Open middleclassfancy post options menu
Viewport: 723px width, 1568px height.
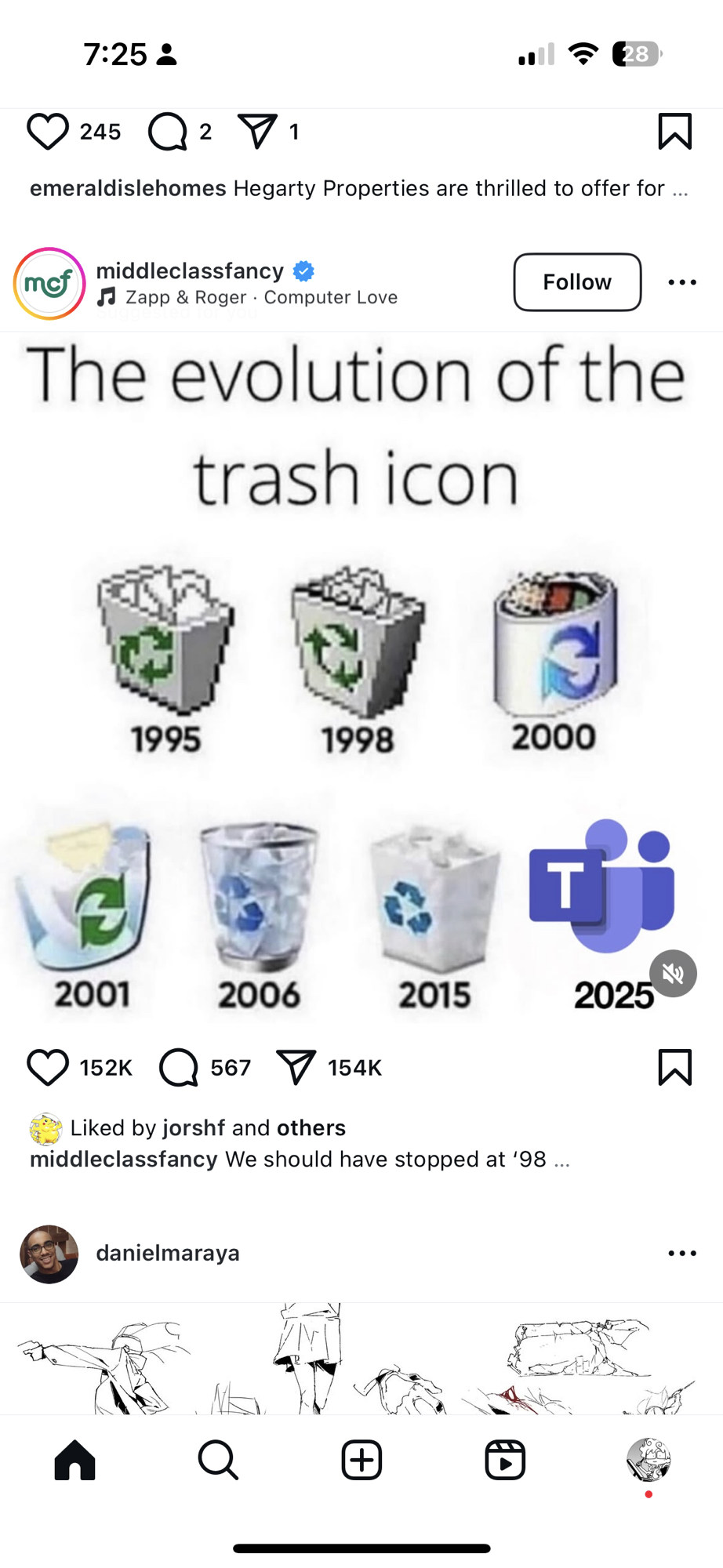click(681, 282)
